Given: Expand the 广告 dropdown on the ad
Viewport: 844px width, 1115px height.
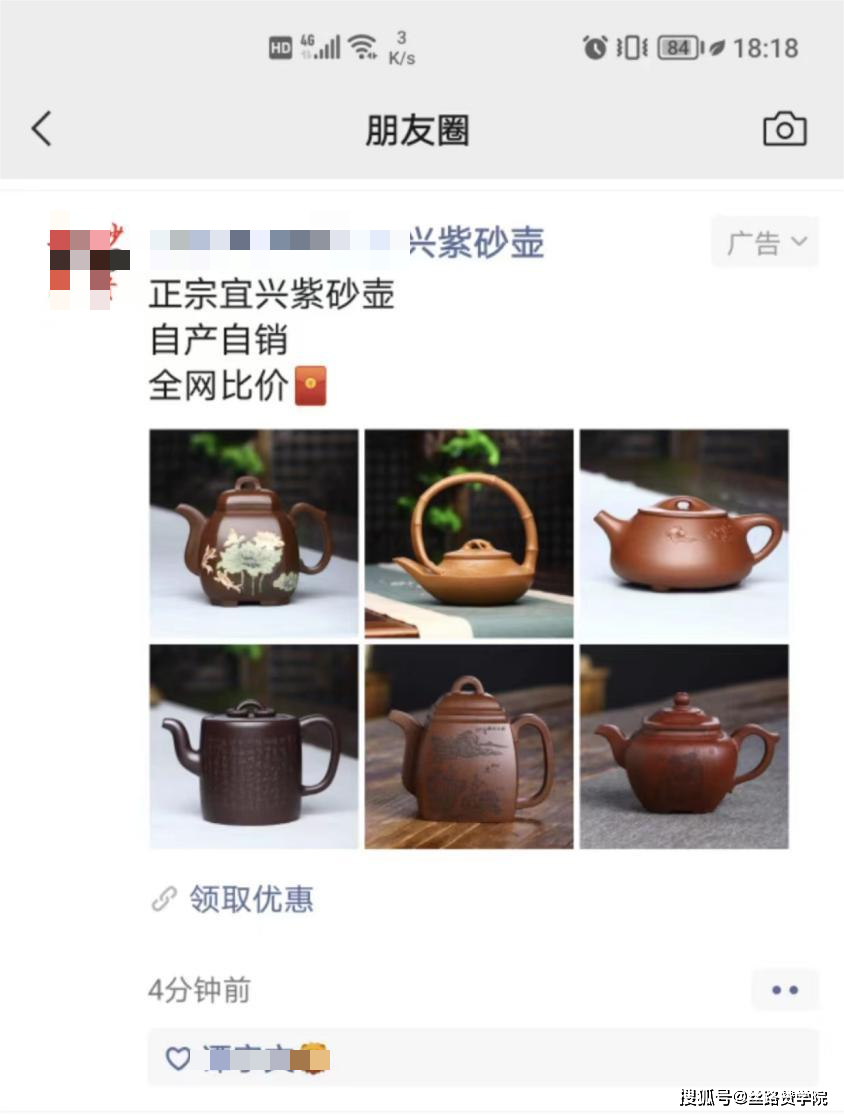Looking at the screenshot, I should click(x=765, y=243).
